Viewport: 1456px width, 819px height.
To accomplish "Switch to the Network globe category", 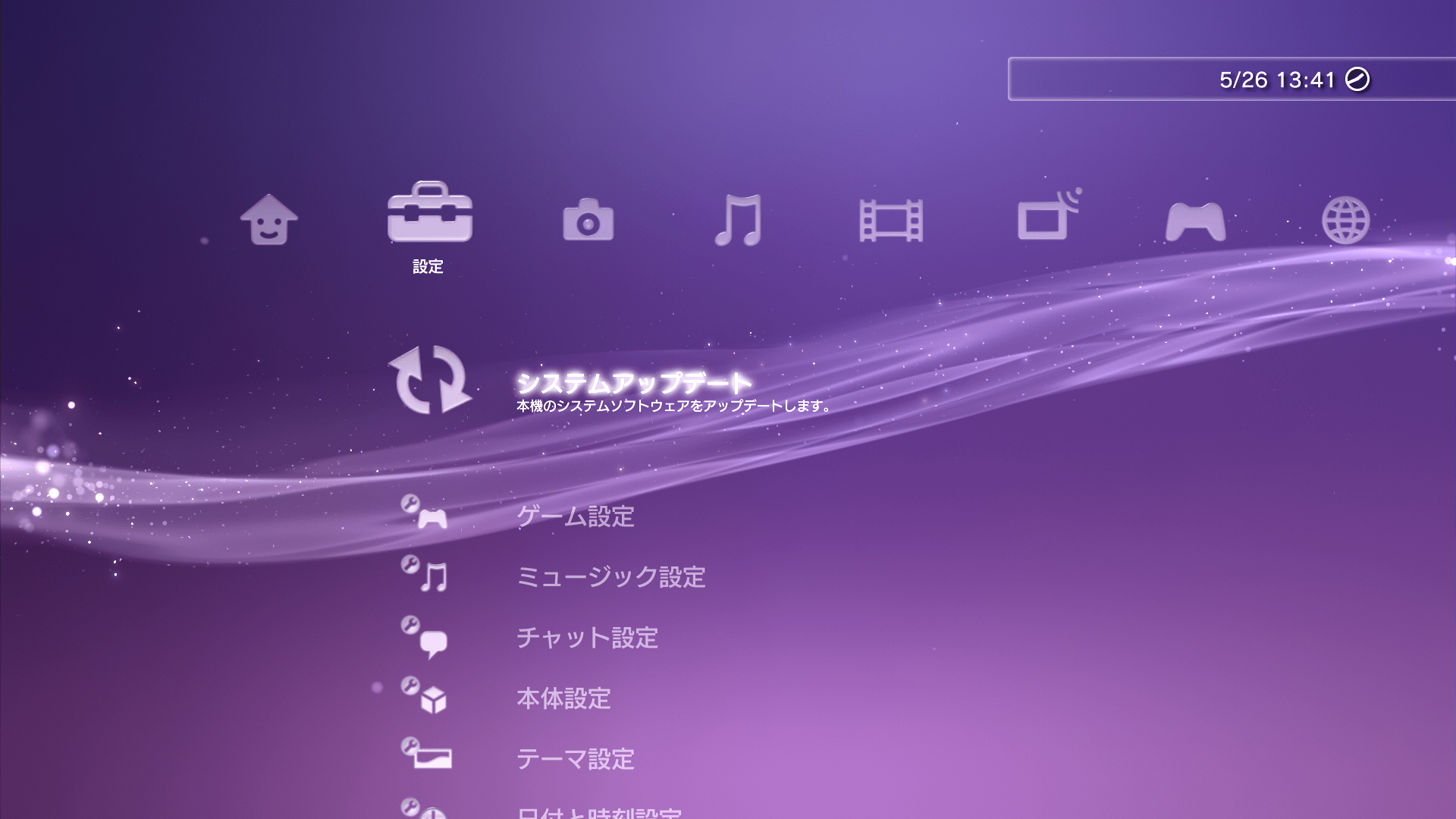I will click(x=1345, y=221).
